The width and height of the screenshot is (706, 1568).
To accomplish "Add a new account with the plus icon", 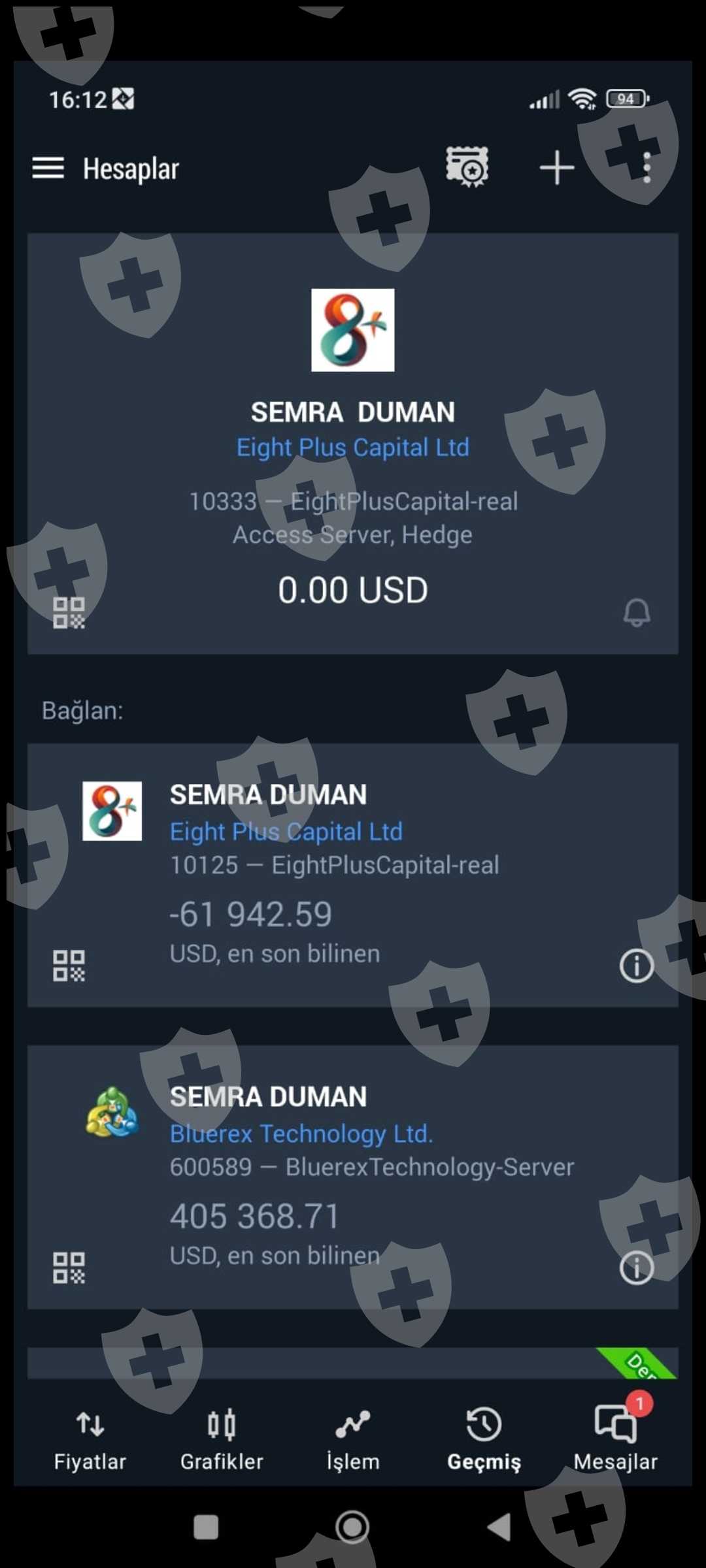I will [557, 168].
